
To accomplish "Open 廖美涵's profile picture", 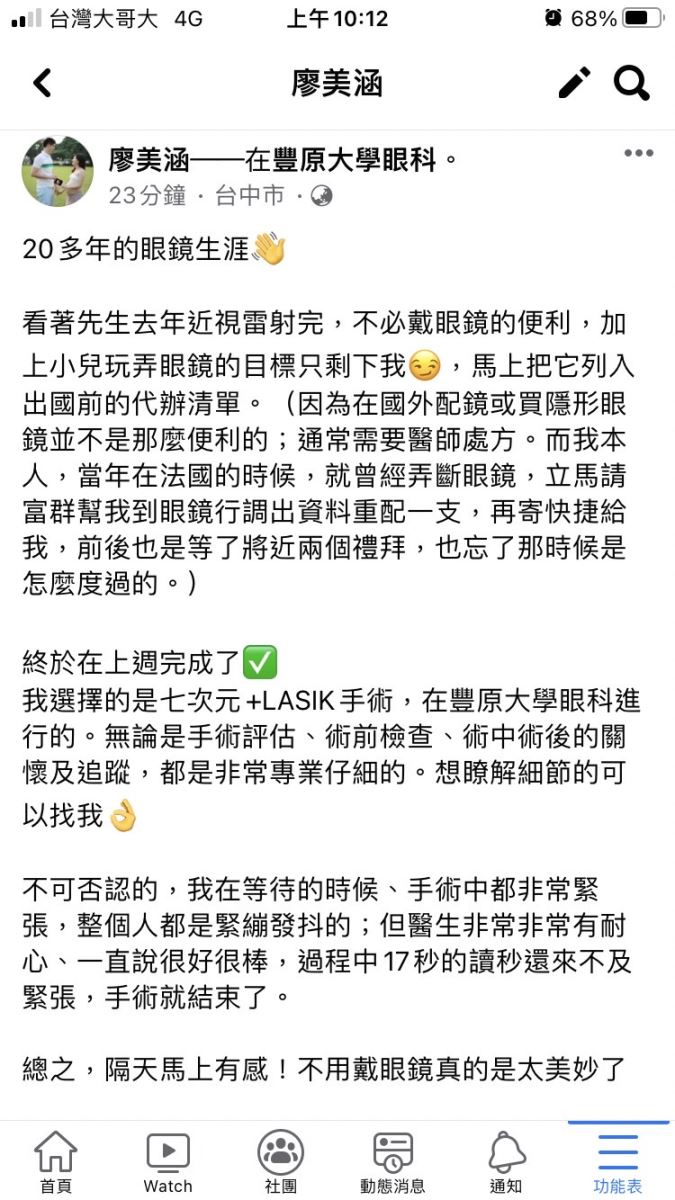I will click(x=58, y=172).
